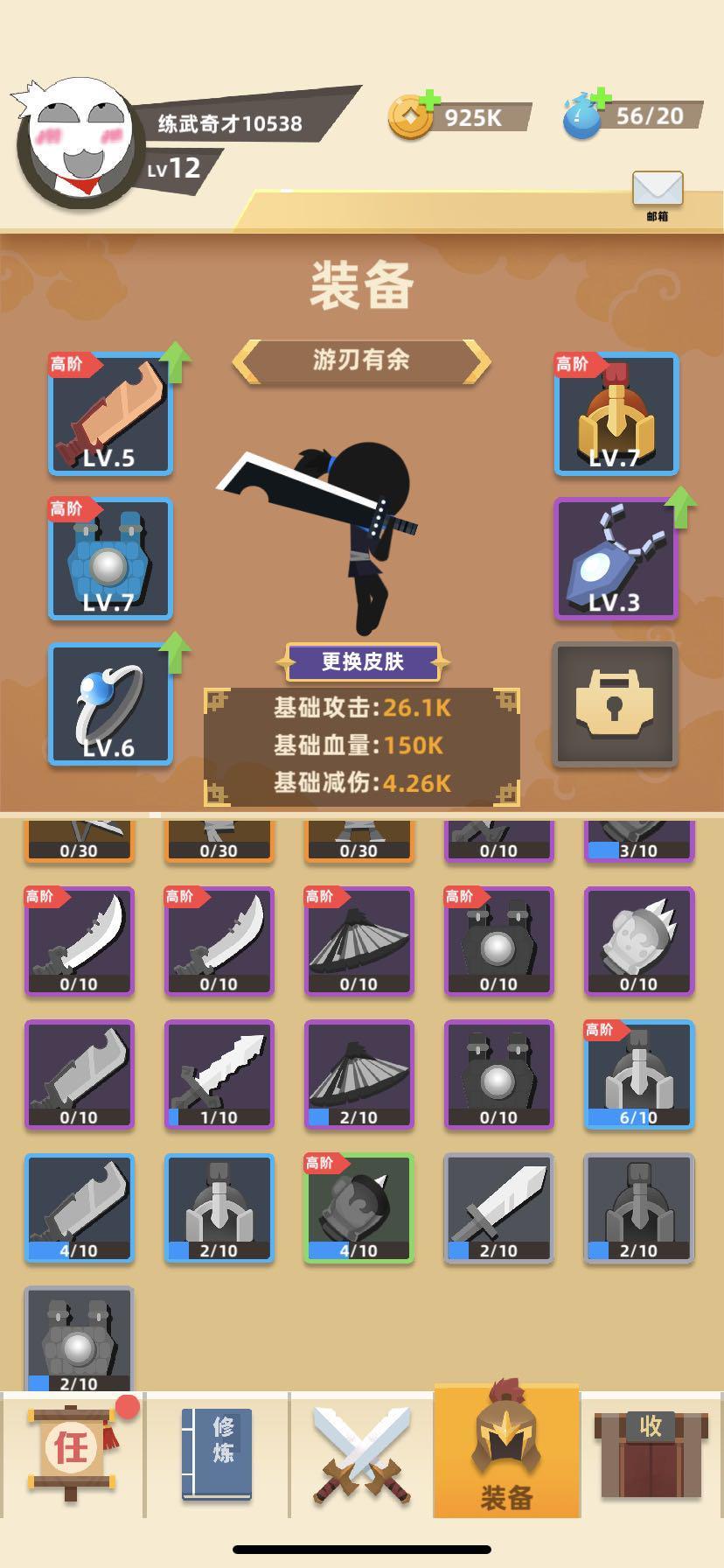This screenshot has height=1568, width=724.
Task: Tap the 更换皮肤 change skin button
Action: point(362,662)
